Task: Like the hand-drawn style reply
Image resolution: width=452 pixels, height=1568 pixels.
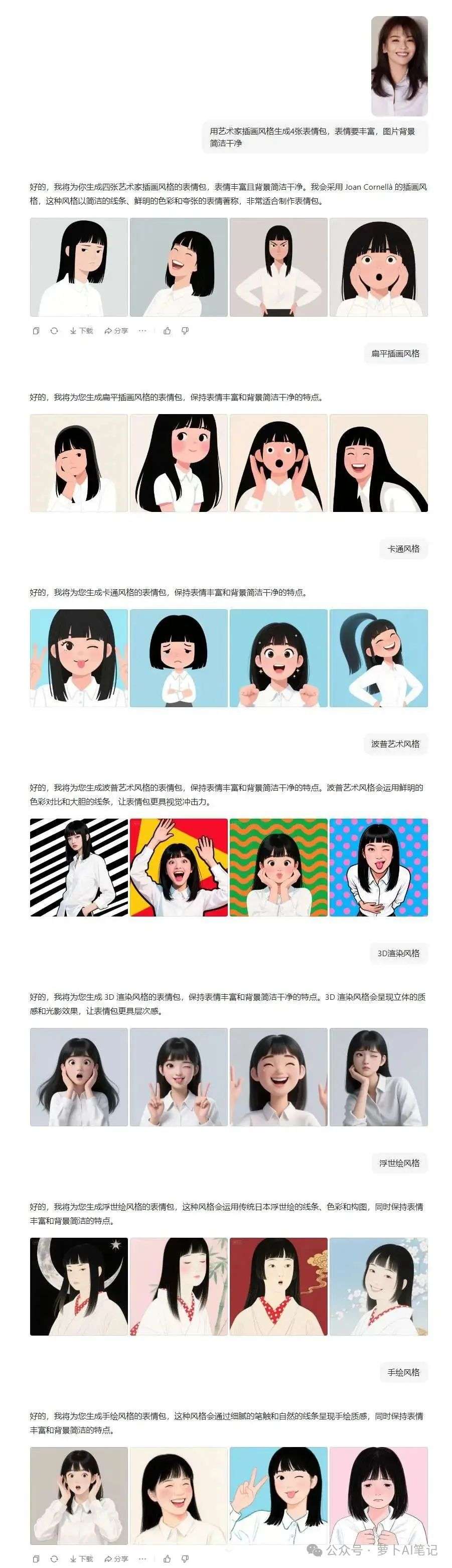Action: pyautogui.click(x=167, y=1559)
